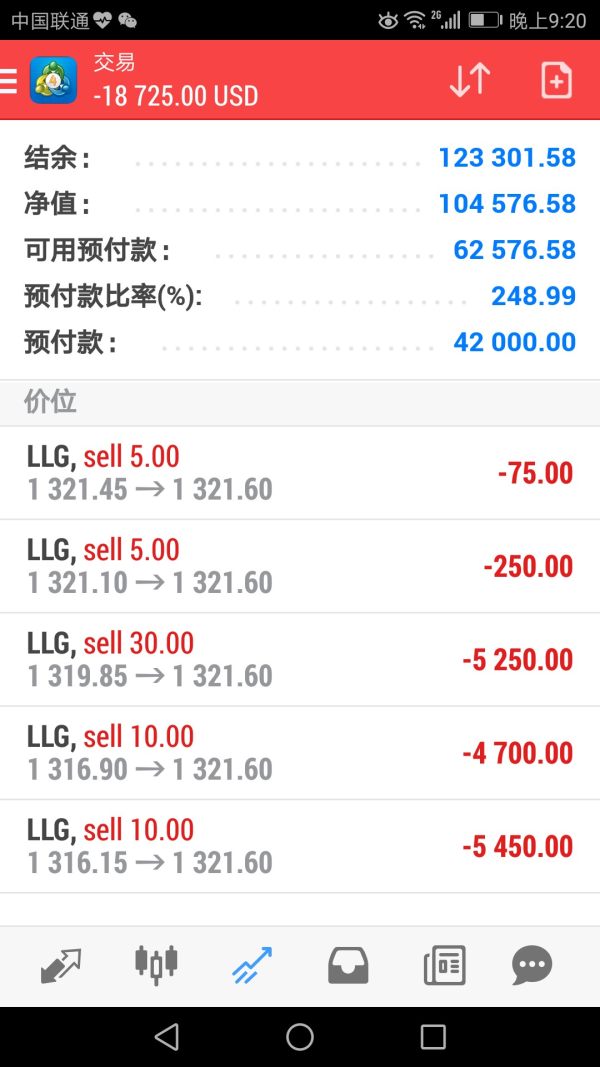Go back with the system back button
The image size is (600, 1067).
pyautogui.click(x=167, y=1037)
